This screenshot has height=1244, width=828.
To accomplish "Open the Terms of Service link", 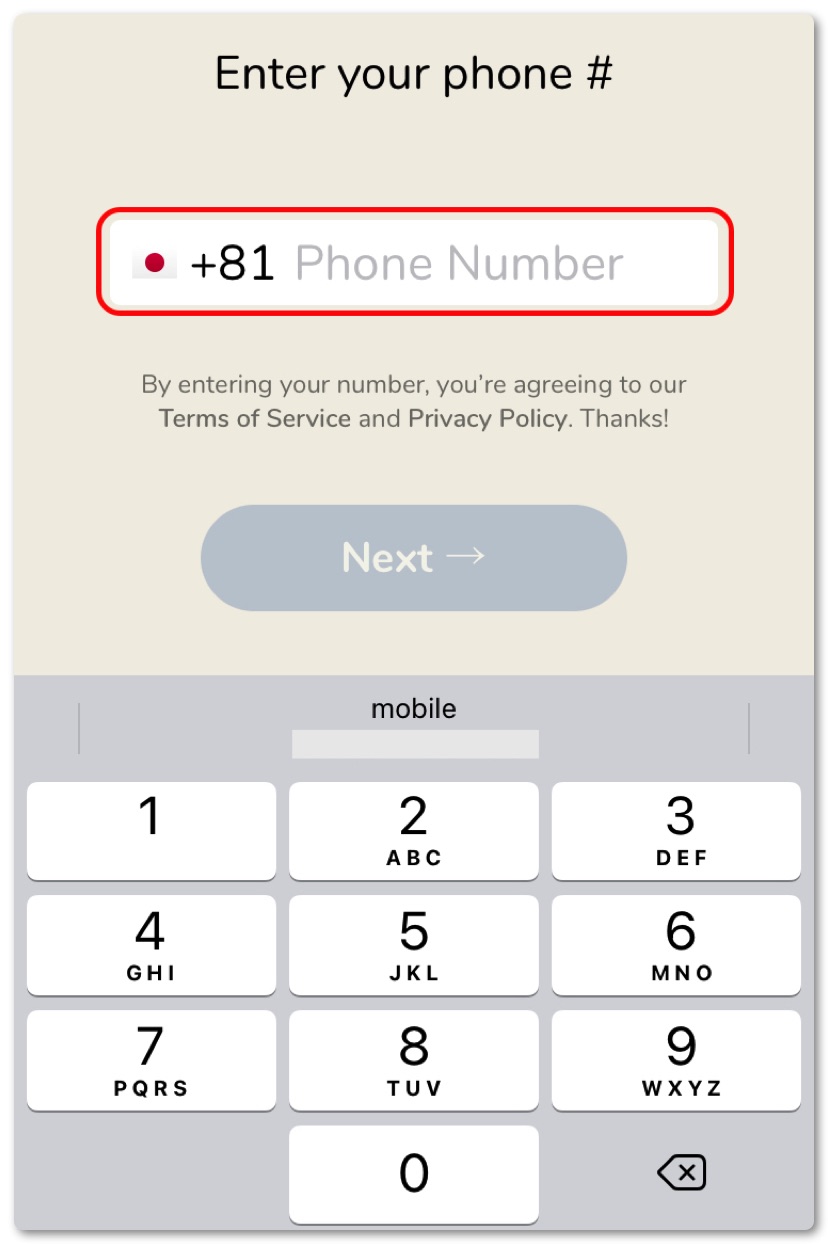I will pyautogui.click(x=254, y=418).
